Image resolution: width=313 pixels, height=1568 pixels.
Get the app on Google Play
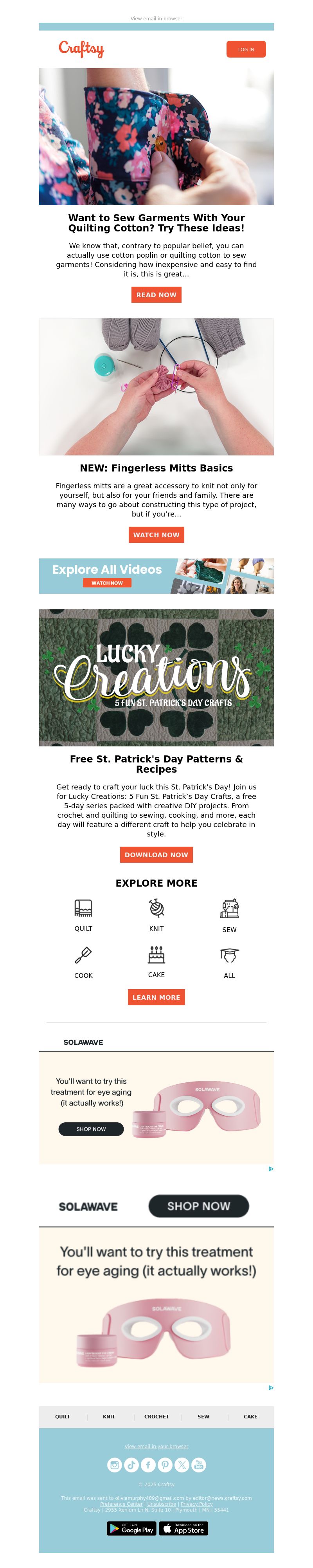pos(131,1528)
